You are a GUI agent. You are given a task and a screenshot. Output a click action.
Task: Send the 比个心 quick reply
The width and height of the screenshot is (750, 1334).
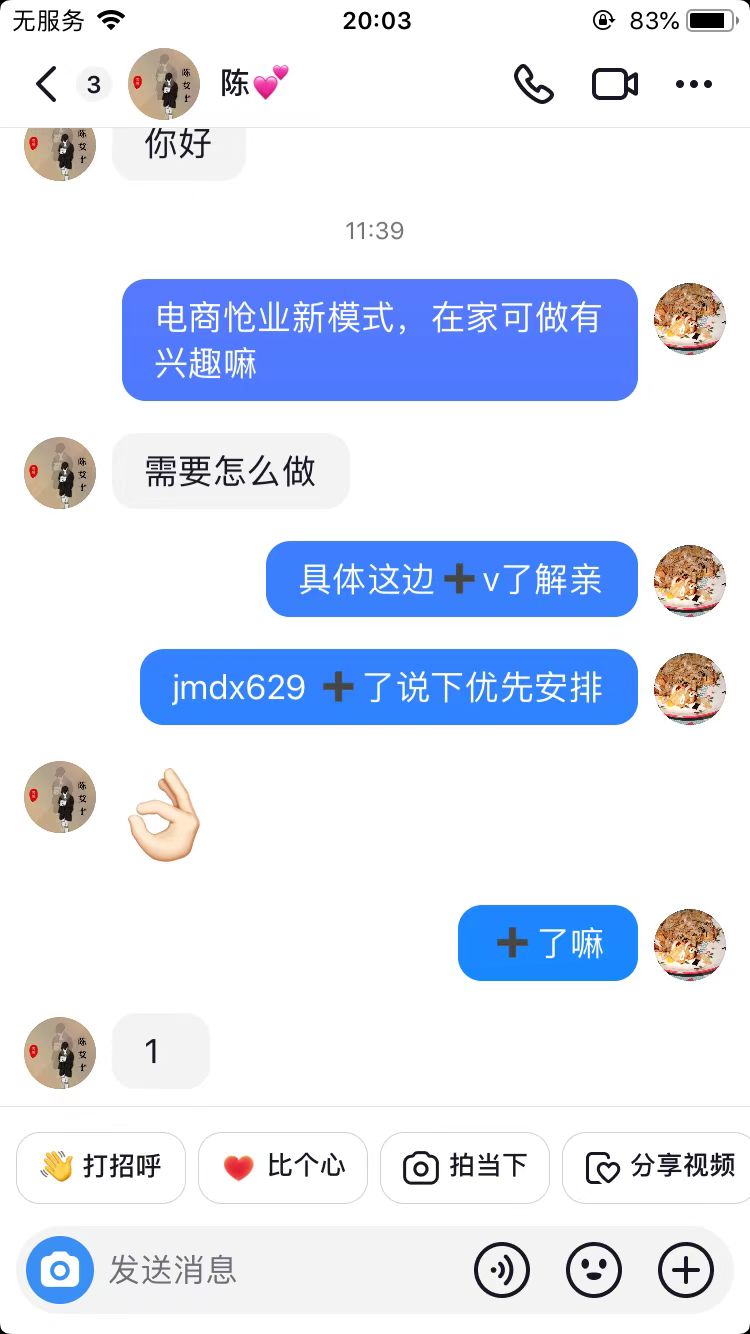[x=283, y=1166]
